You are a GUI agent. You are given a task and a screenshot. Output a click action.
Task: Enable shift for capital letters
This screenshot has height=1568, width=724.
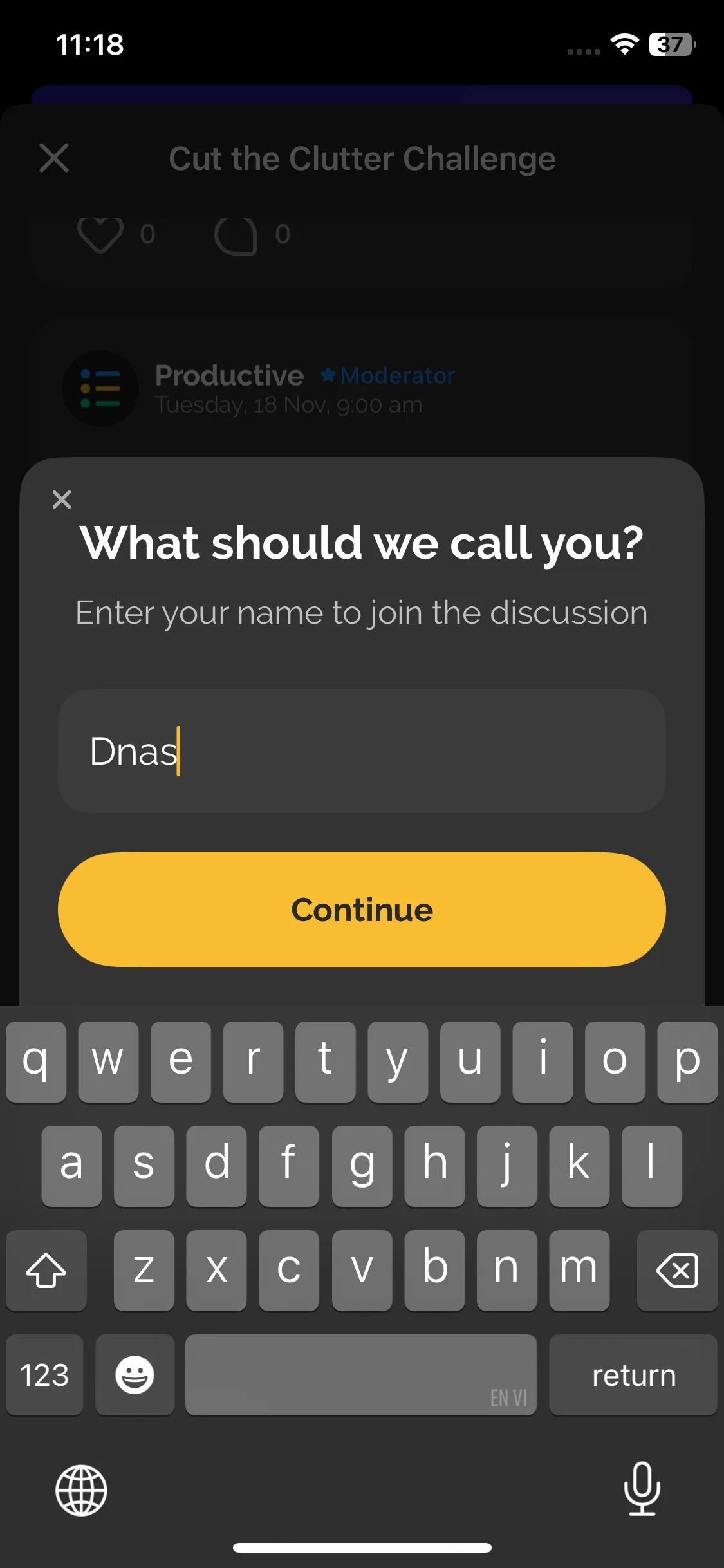point(46,1271)
